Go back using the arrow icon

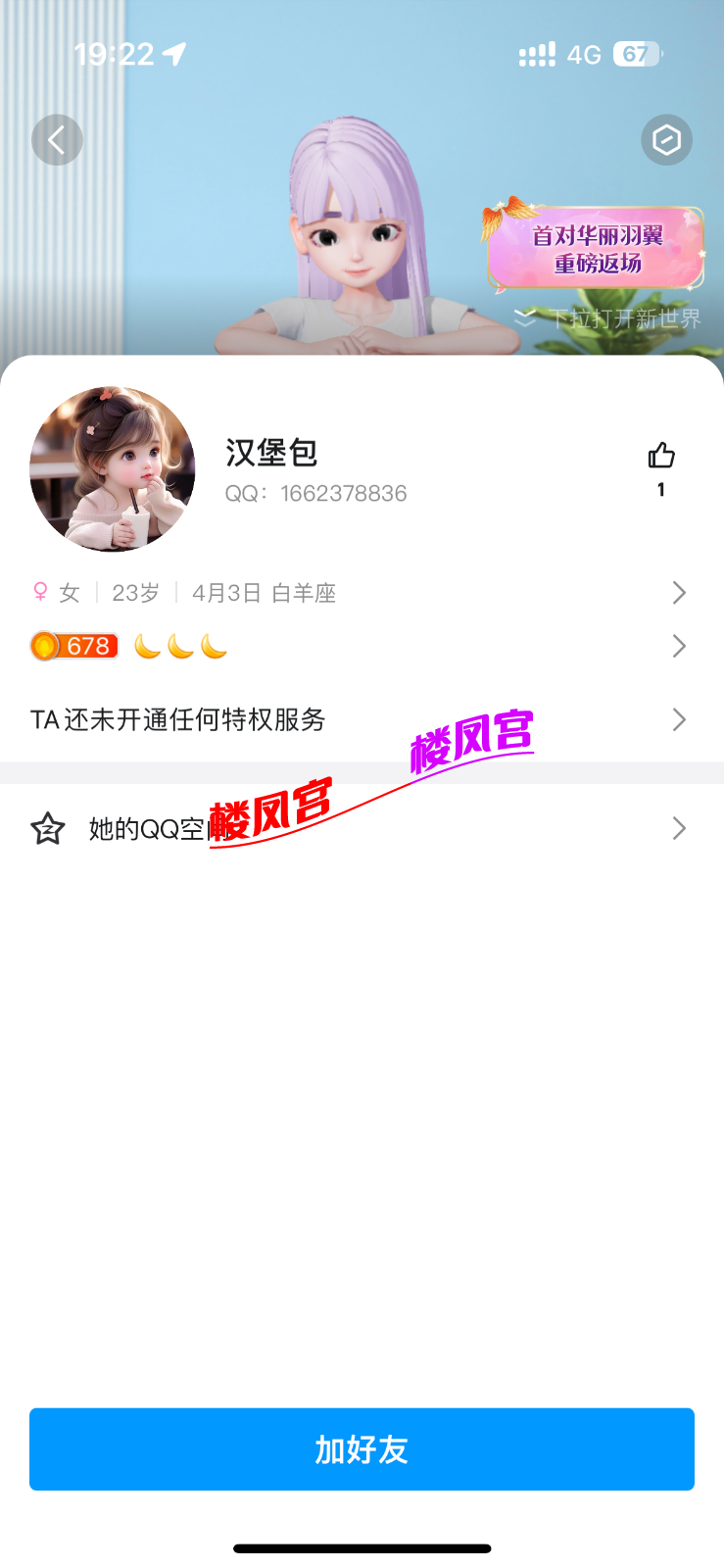[57, 140]
